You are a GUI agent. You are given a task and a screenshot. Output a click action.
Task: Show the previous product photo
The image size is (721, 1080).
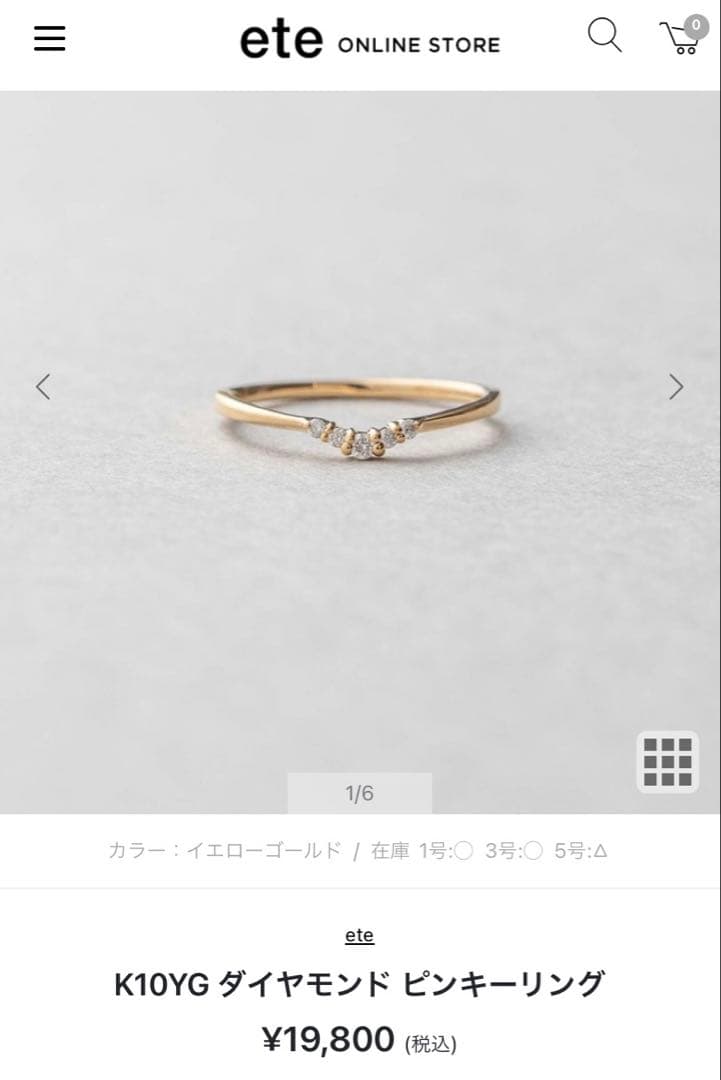(x=43, y=386)
